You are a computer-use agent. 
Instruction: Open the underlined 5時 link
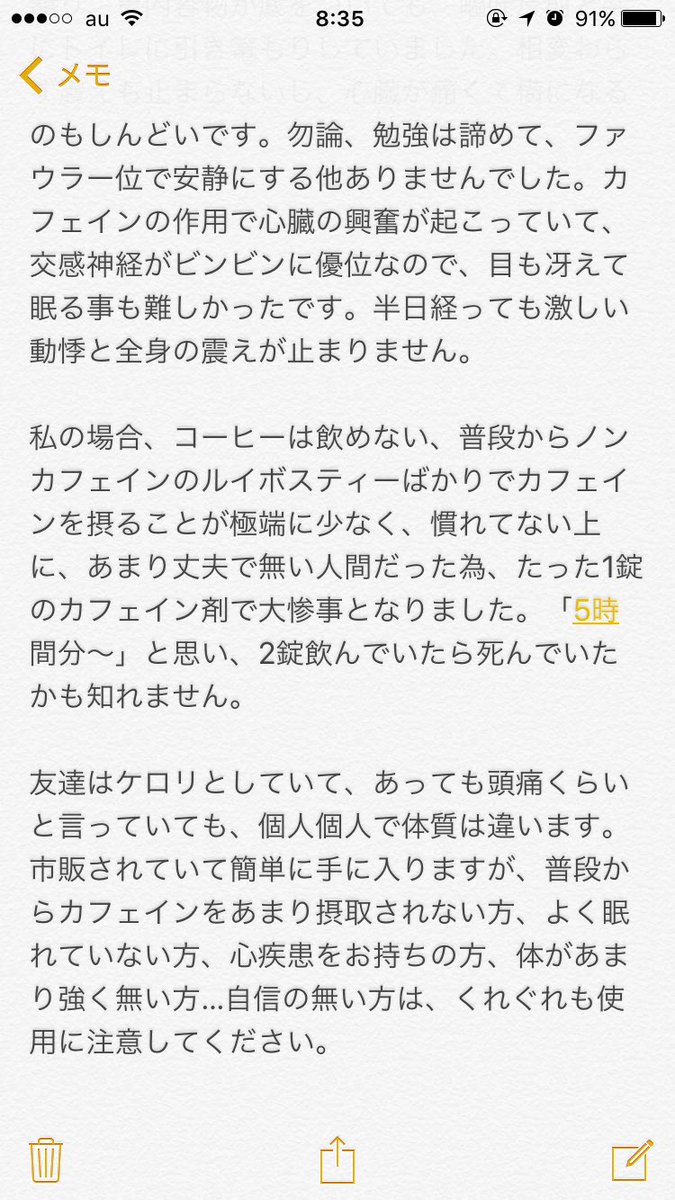tap(595, 612)
